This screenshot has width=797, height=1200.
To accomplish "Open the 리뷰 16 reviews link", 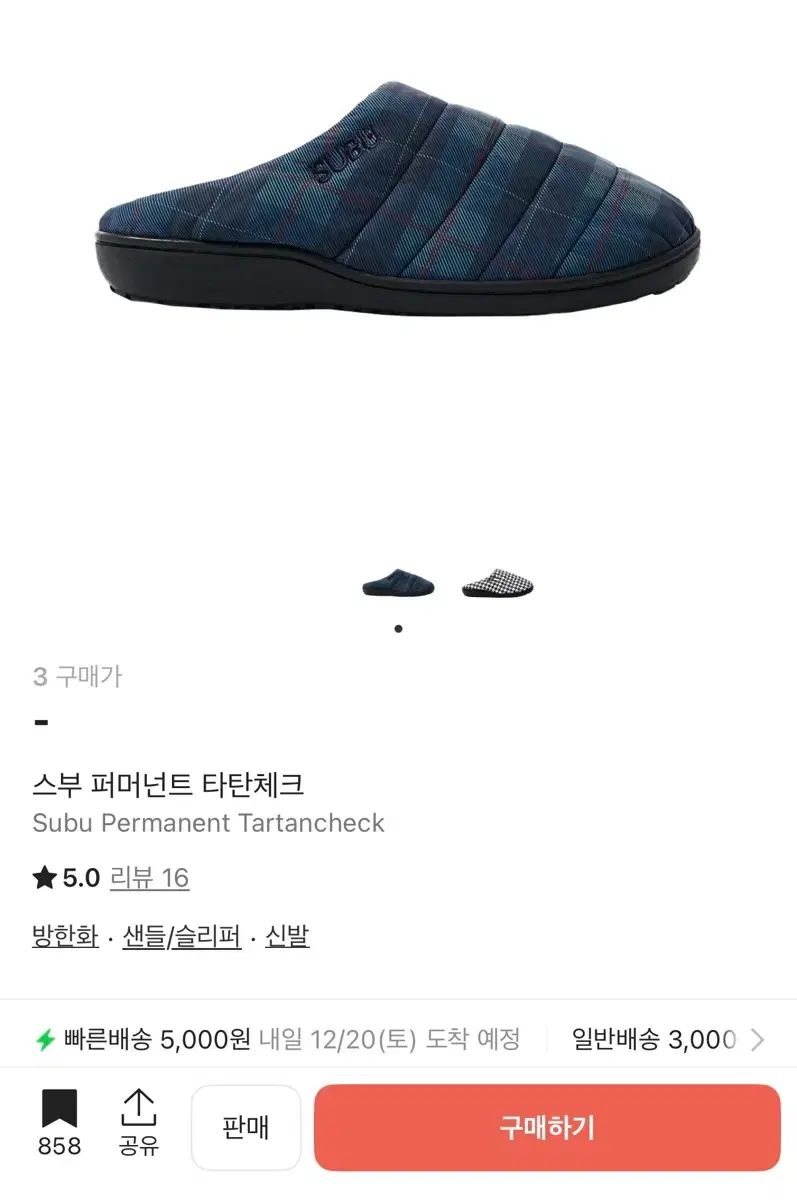I will click(x=149, y=878).
